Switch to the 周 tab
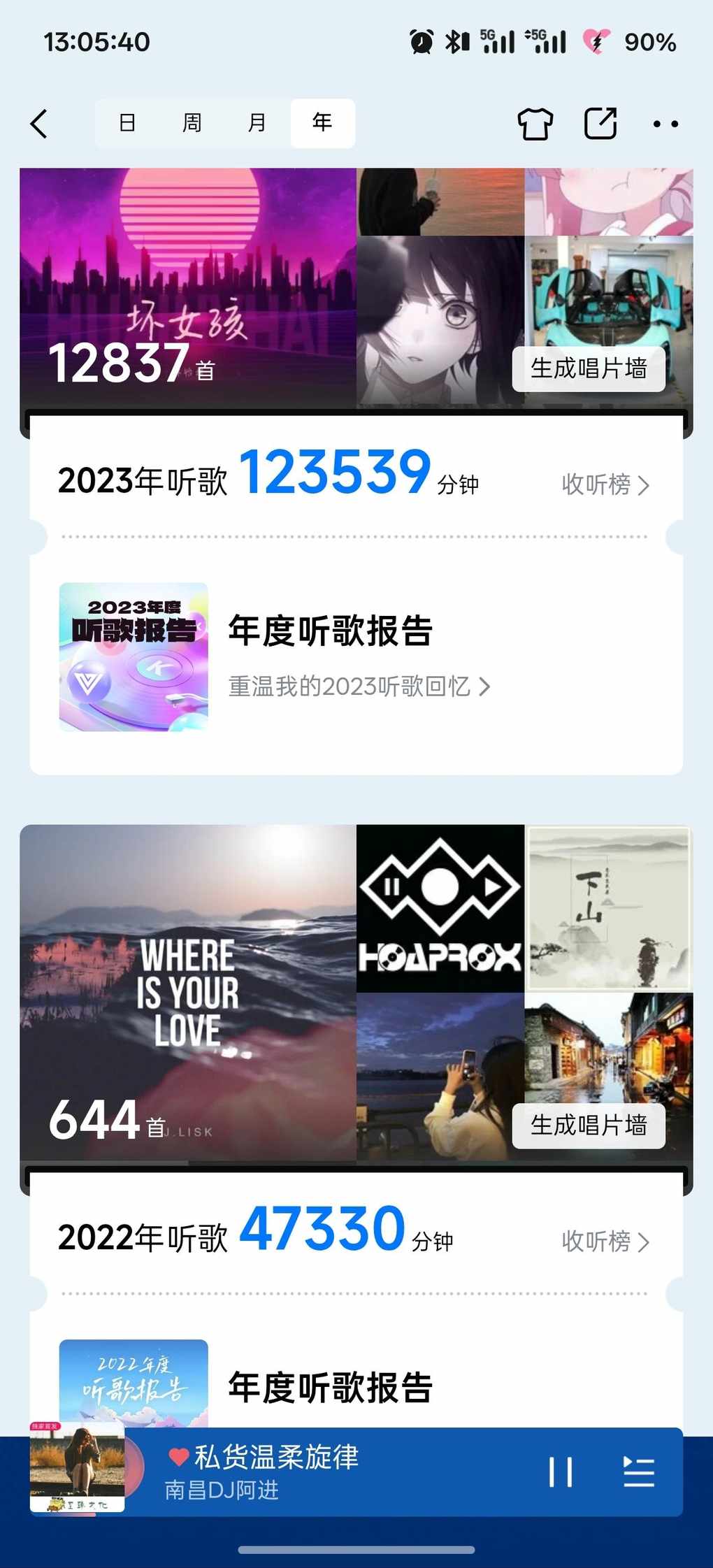Screen dimensions: 713x1568 [x=192, y=123]
